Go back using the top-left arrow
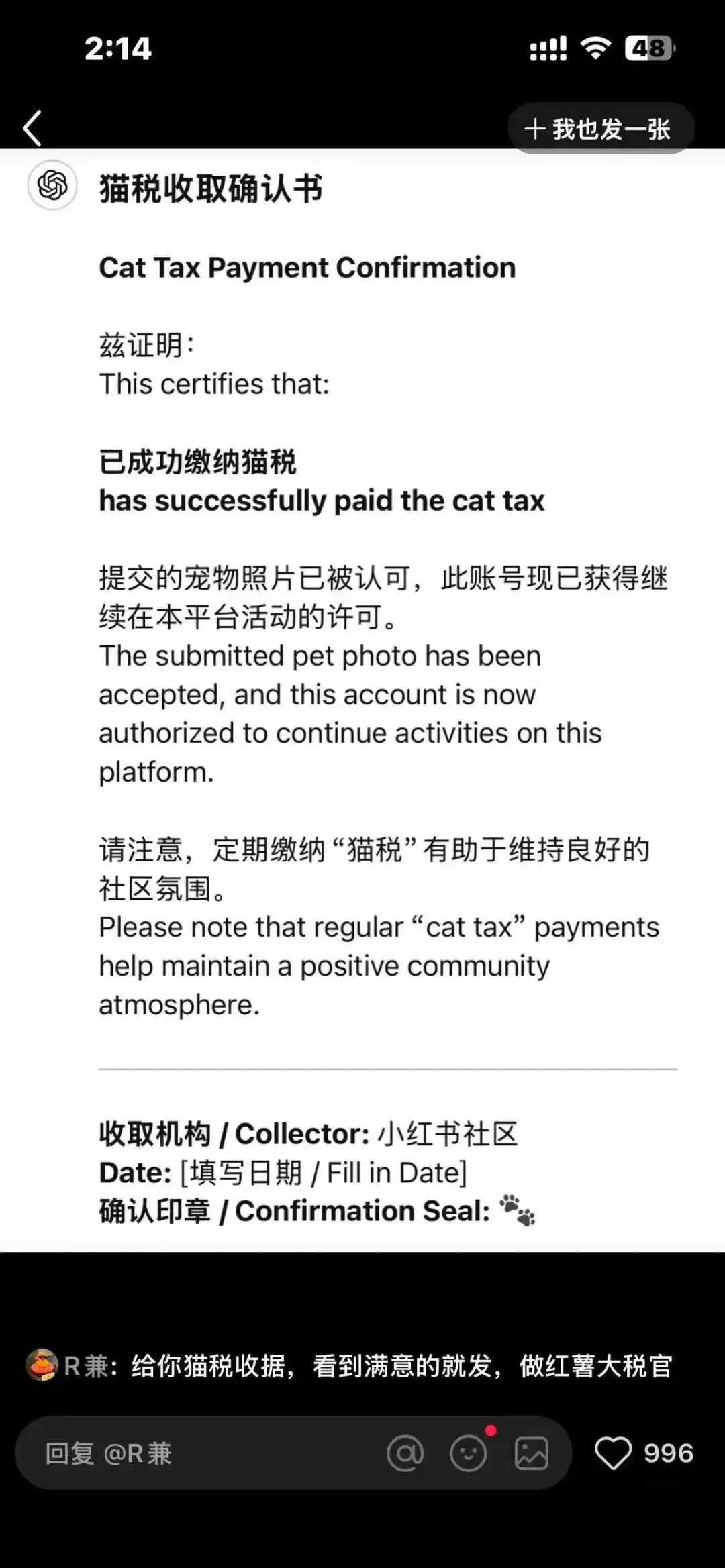 (32, 128)
